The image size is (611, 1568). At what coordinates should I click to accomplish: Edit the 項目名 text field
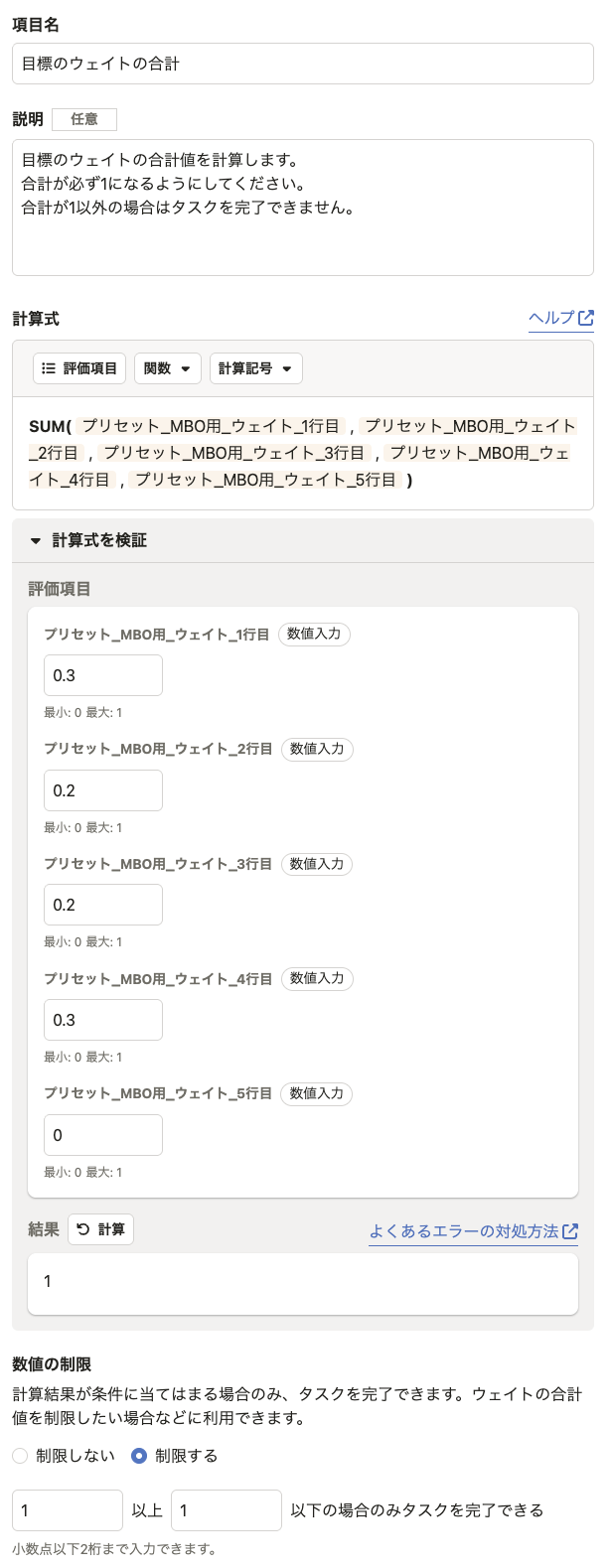click(x=302, y=64)
